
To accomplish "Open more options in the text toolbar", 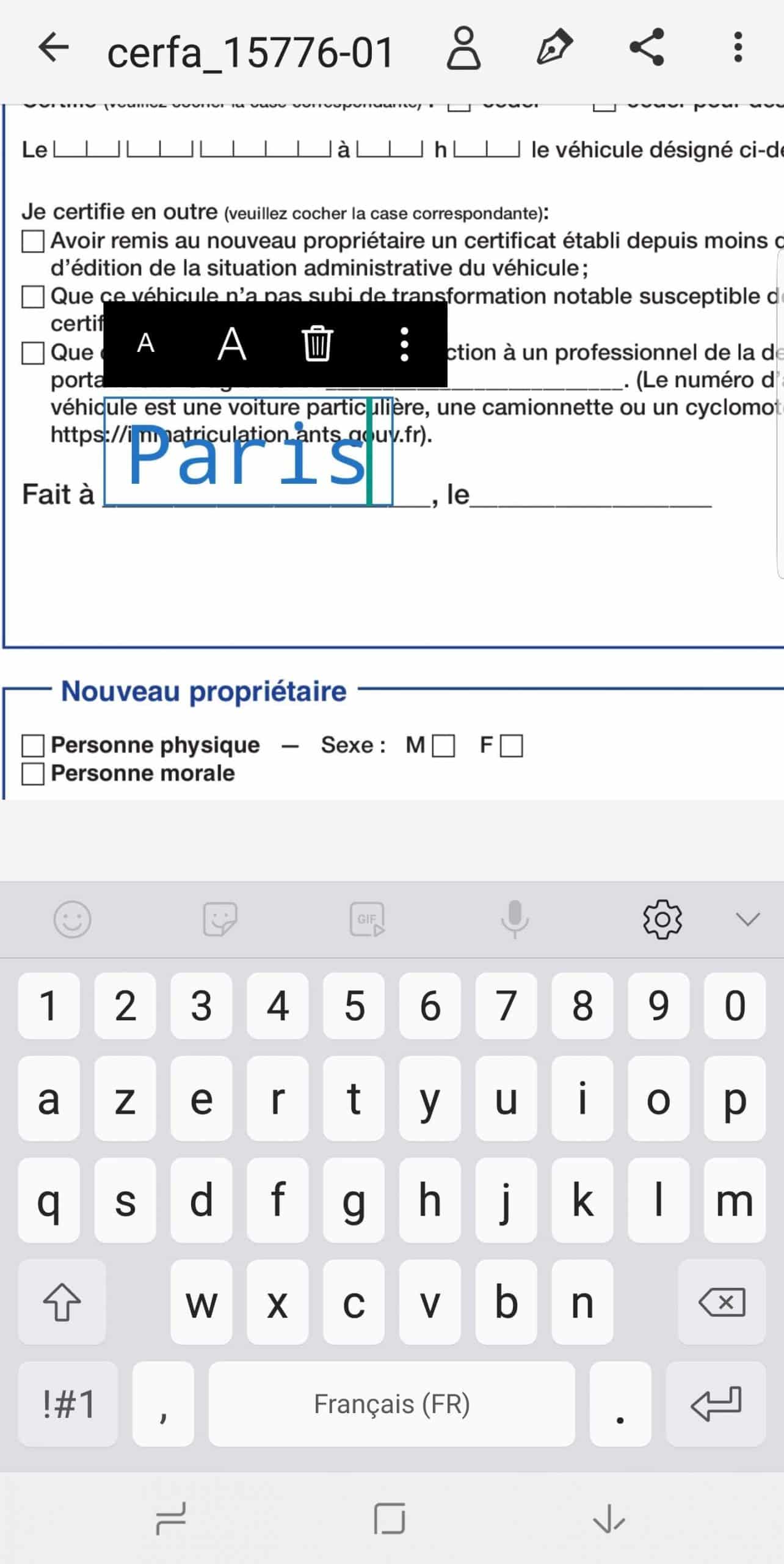I will point(404,344).
